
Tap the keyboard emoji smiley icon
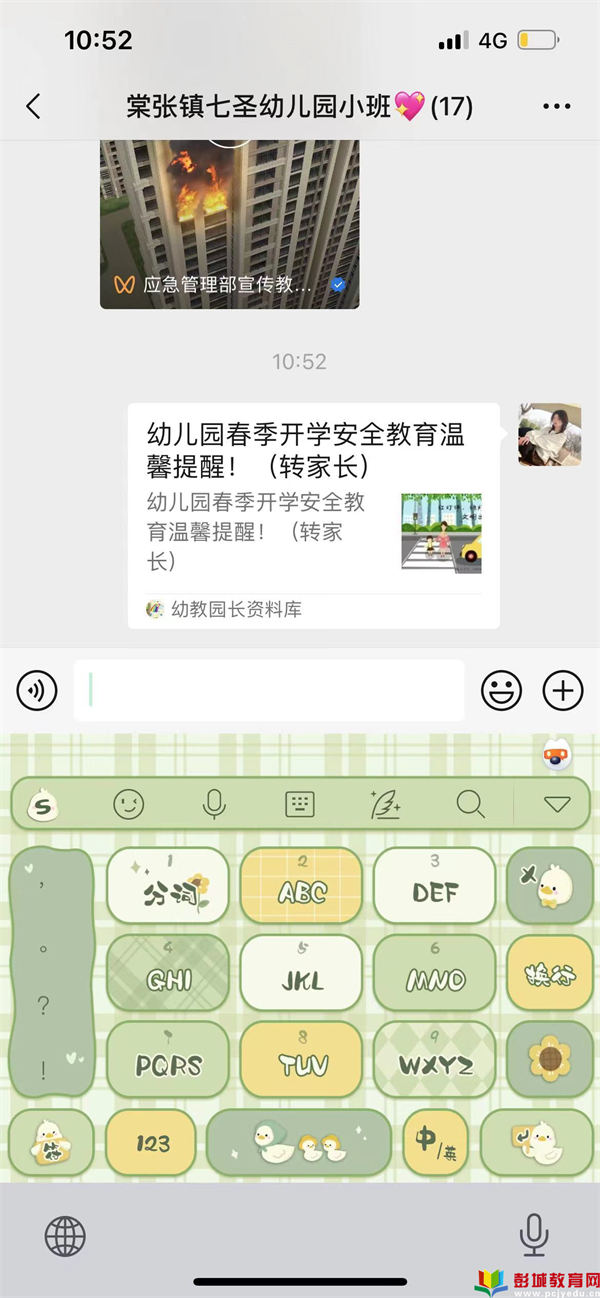click(128, 804)
